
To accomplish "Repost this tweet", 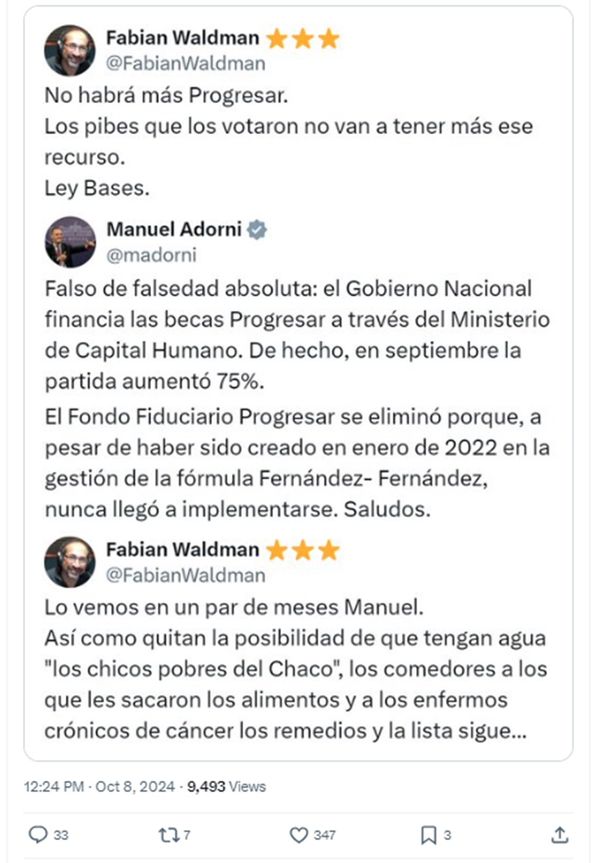I will tap(168, 834).
